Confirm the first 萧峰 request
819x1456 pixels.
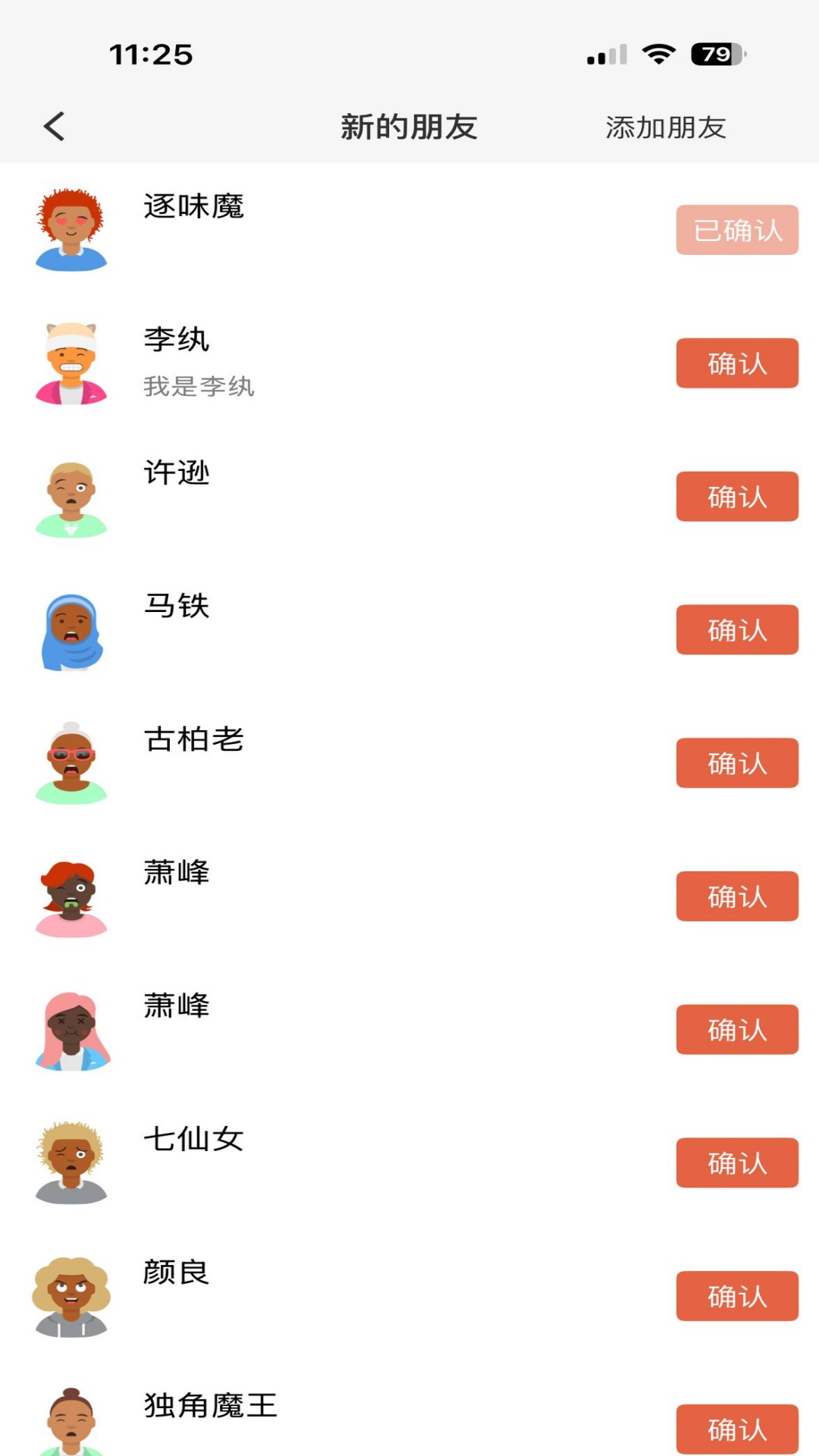(x=736, y=897)
